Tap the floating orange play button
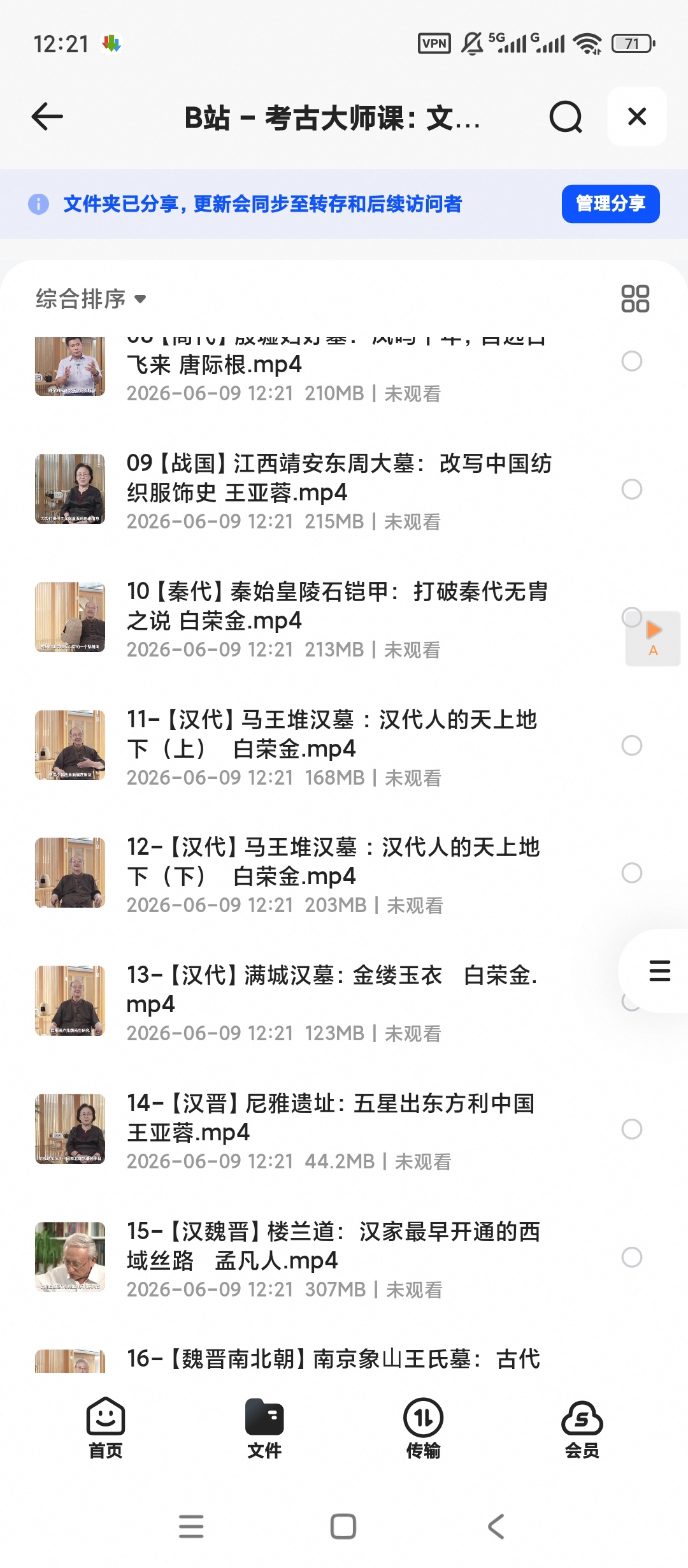Image resolution: width=688 pixels, height=1568 pixels. coord(653,638)
